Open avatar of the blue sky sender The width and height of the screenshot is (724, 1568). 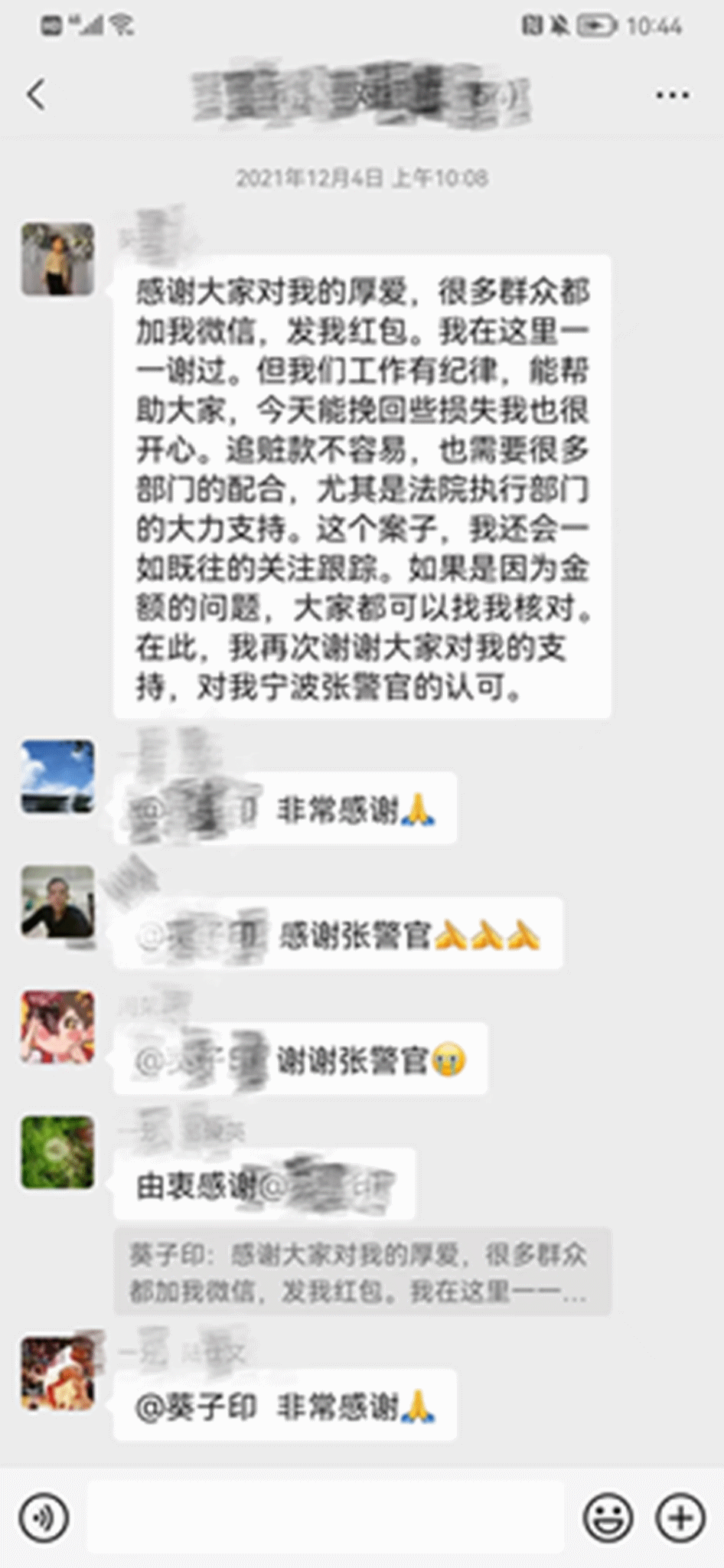click(x=57, y=776)
